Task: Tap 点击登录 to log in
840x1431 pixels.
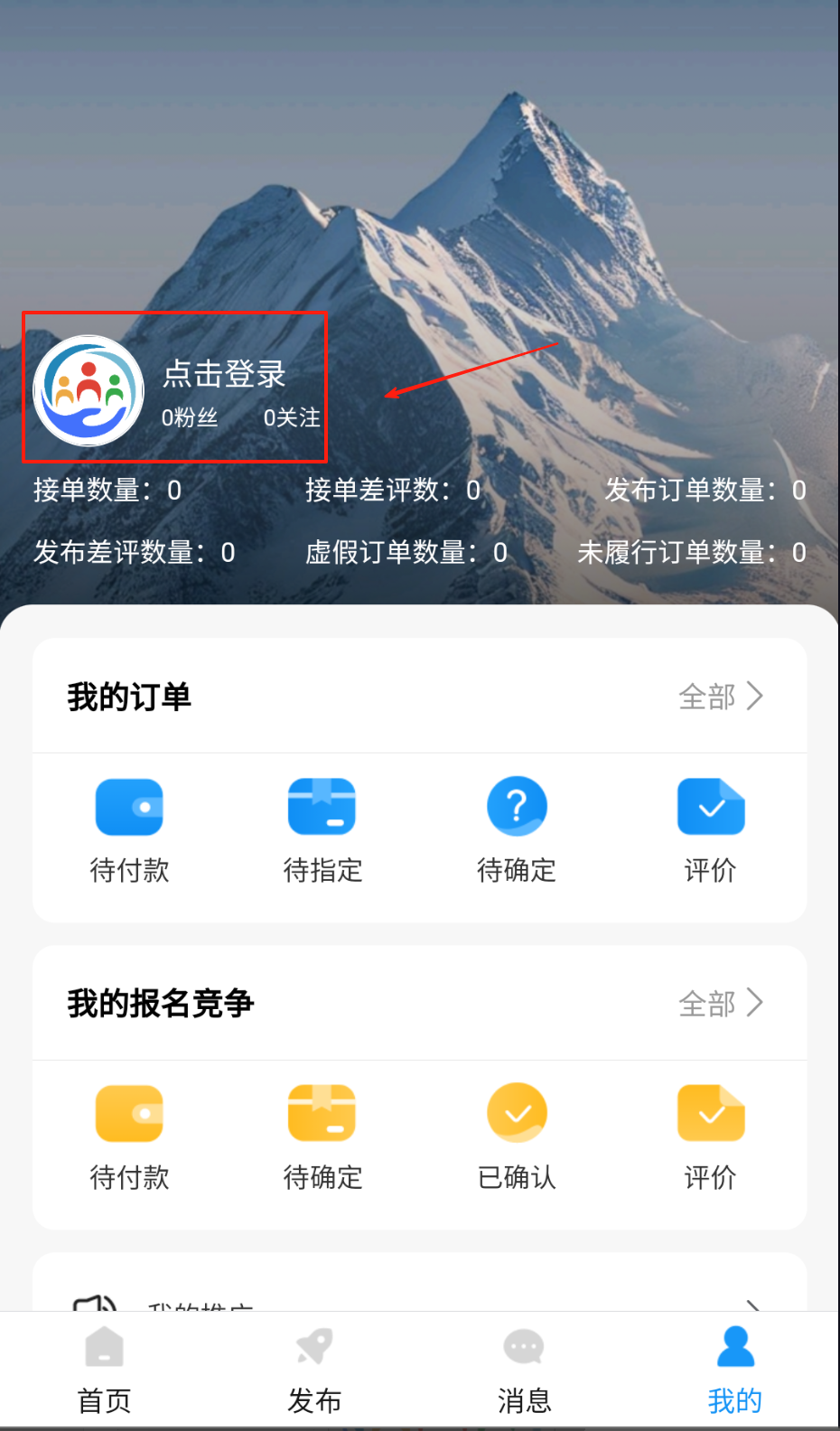Action: 224,374
